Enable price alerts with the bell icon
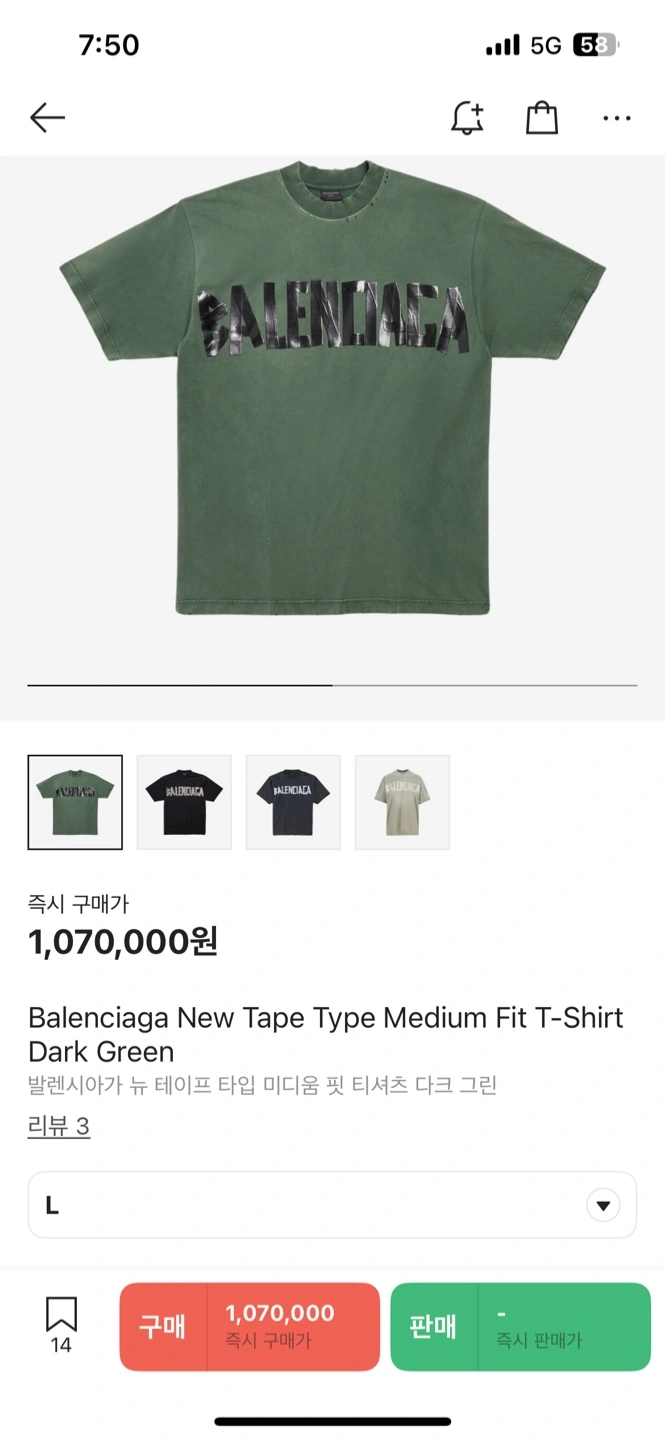Viewport: 665px width, 1440px height. [467, 118]
